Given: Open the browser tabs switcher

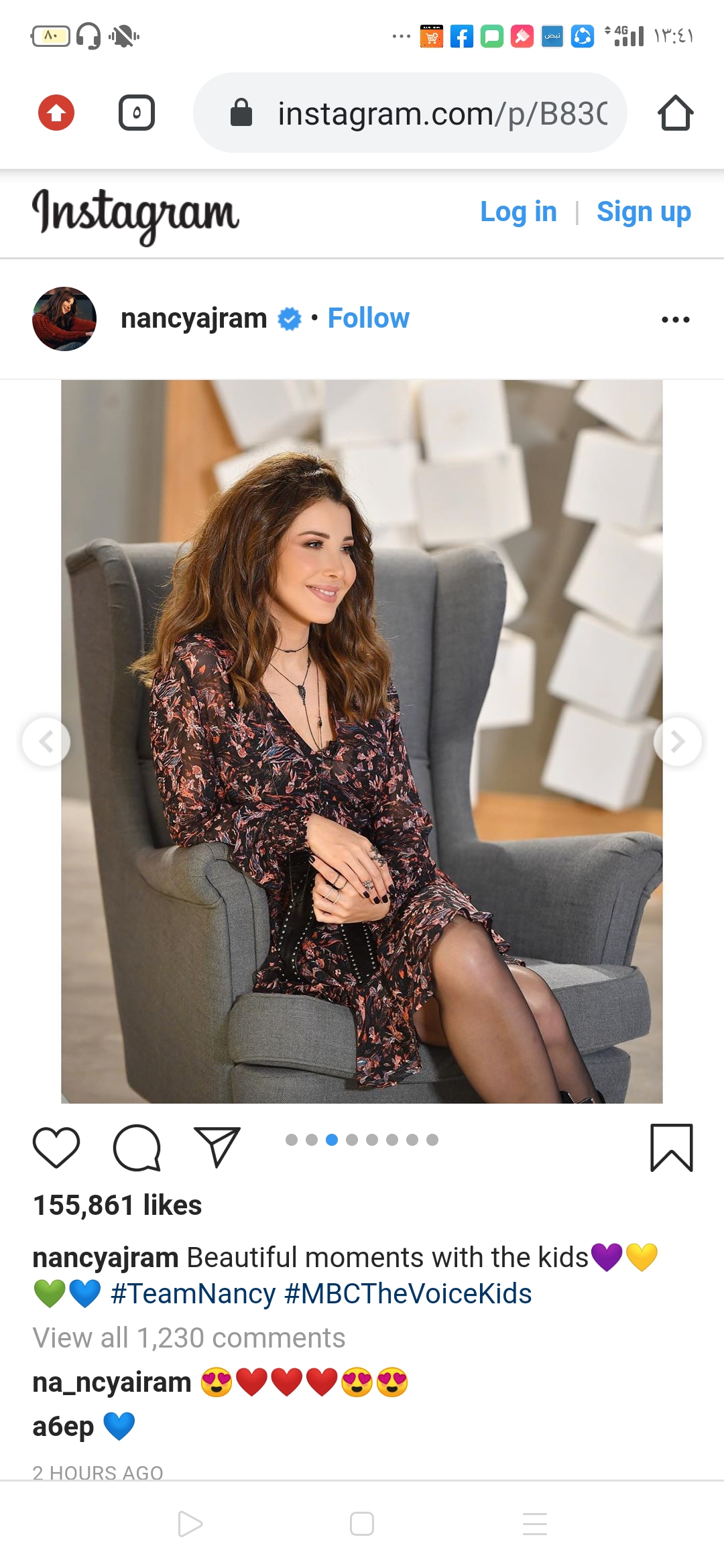Looking at the screenshot, I should pyautogui.click(x=137, y=113).
